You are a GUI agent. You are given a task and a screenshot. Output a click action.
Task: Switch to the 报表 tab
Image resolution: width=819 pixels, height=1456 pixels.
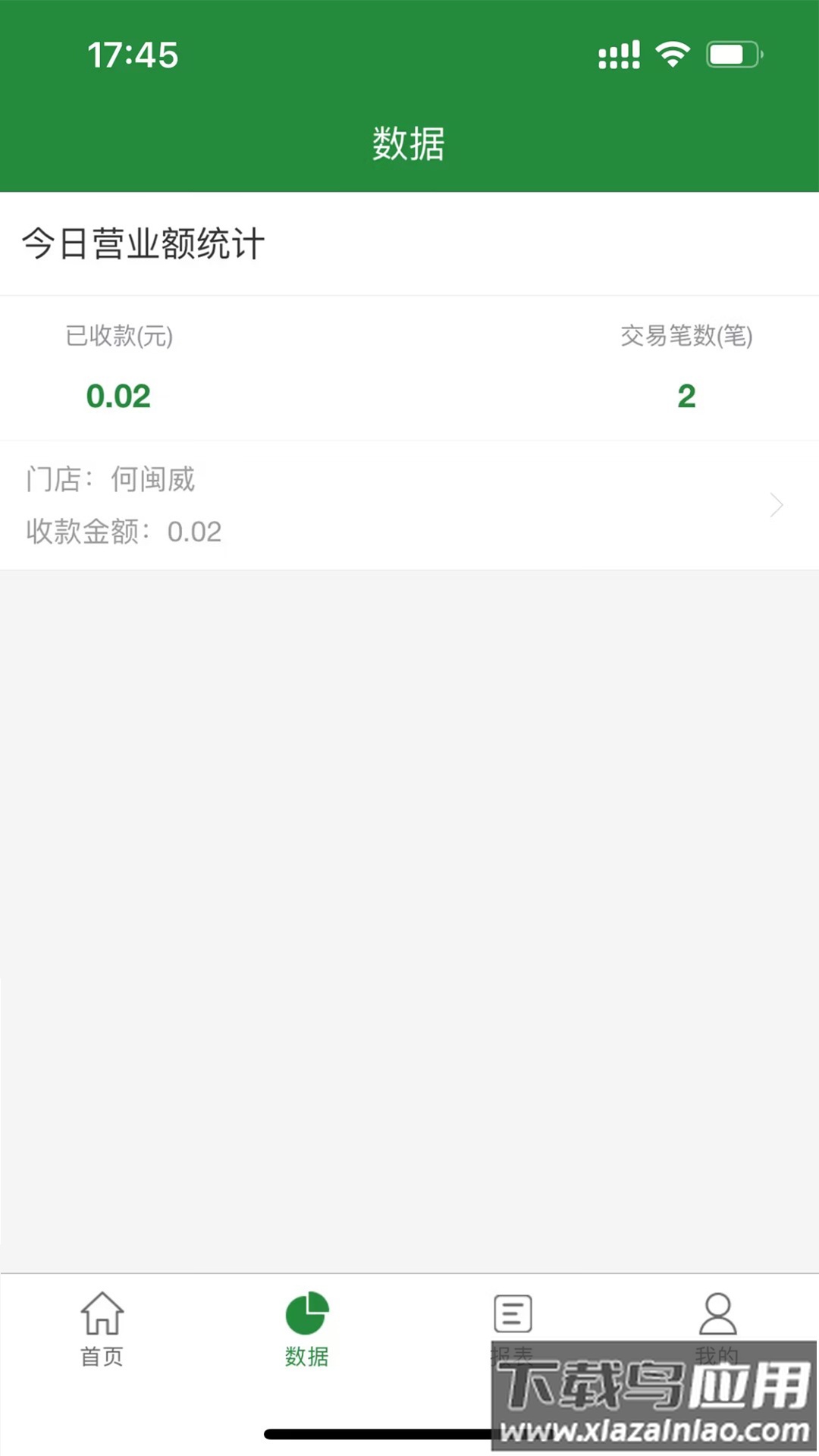(511, 1335)
